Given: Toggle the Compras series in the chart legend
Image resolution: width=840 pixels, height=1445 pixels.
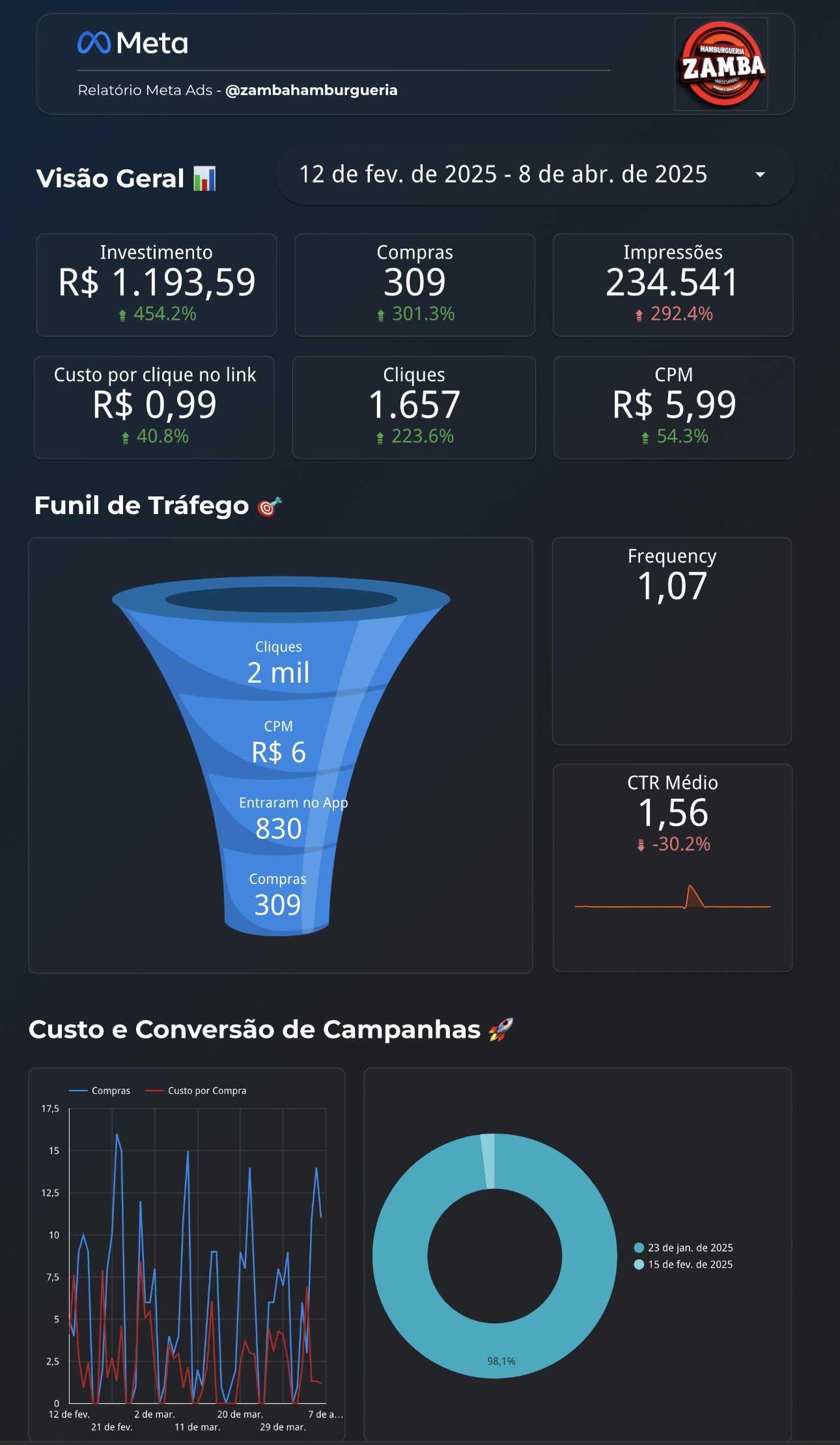Looking at the screenshot, I should tap(110, 1091).
